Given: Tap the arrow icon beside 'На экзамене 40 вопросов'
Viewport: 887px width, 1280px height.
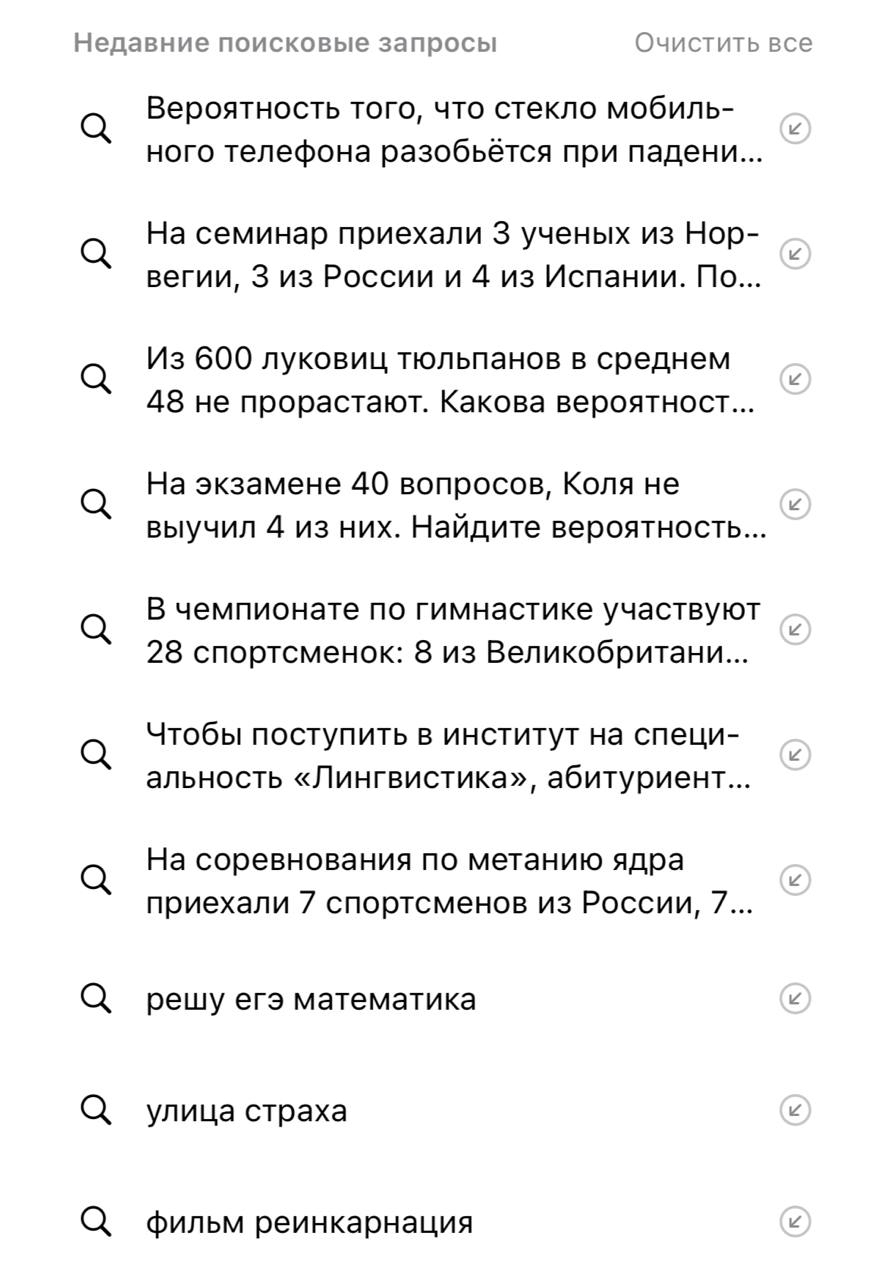Looking at the screenshot, I should pyautogui.click(x=795, y=504).
